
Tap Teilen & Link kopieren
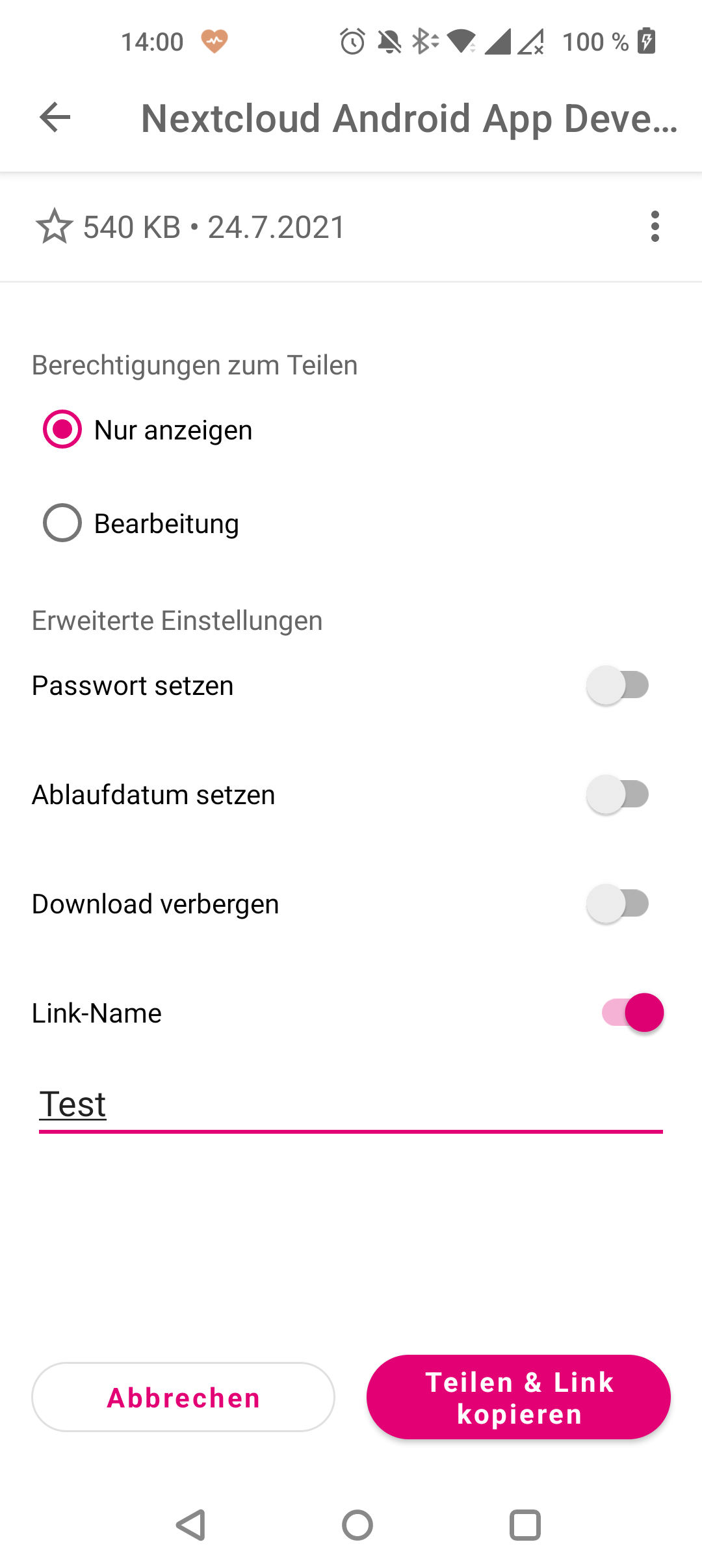519,1398
